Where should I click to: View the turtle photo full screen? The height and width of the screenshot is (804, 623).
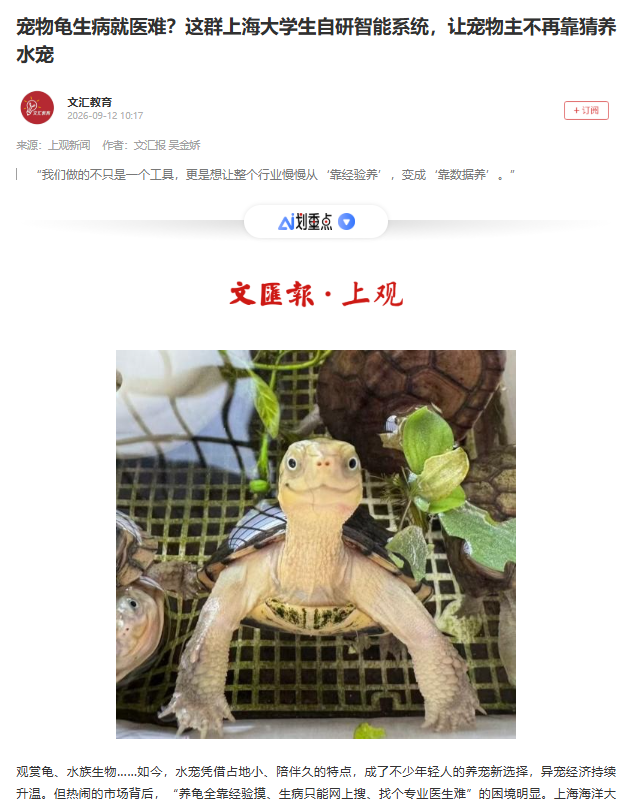(x=316, y=544)
